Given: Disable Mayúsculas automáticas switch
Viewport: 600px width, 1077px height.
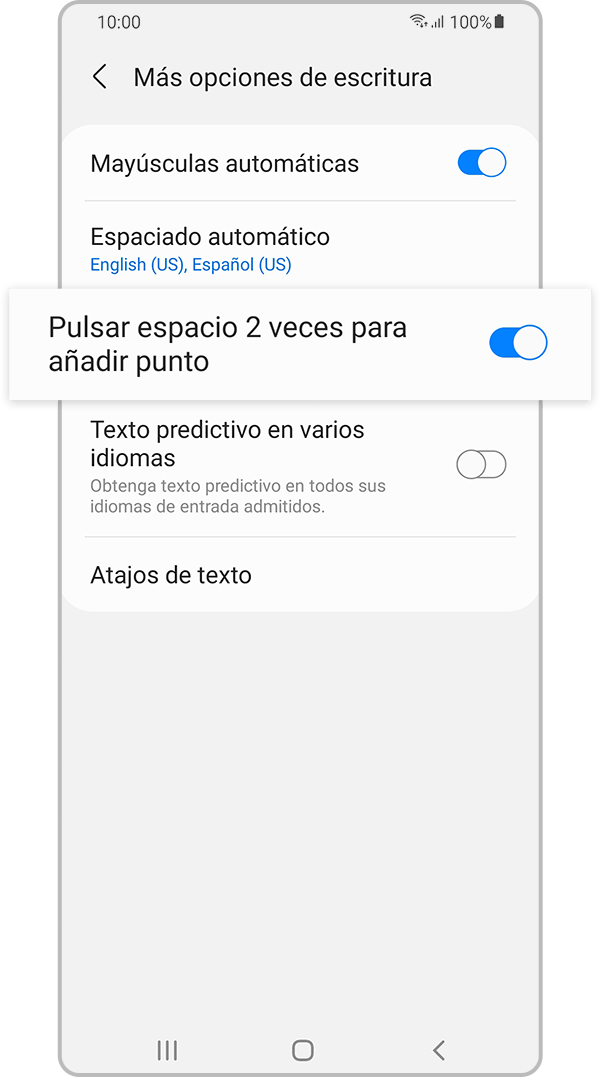Looking at the screenshot, I should (x=482, y=163).
